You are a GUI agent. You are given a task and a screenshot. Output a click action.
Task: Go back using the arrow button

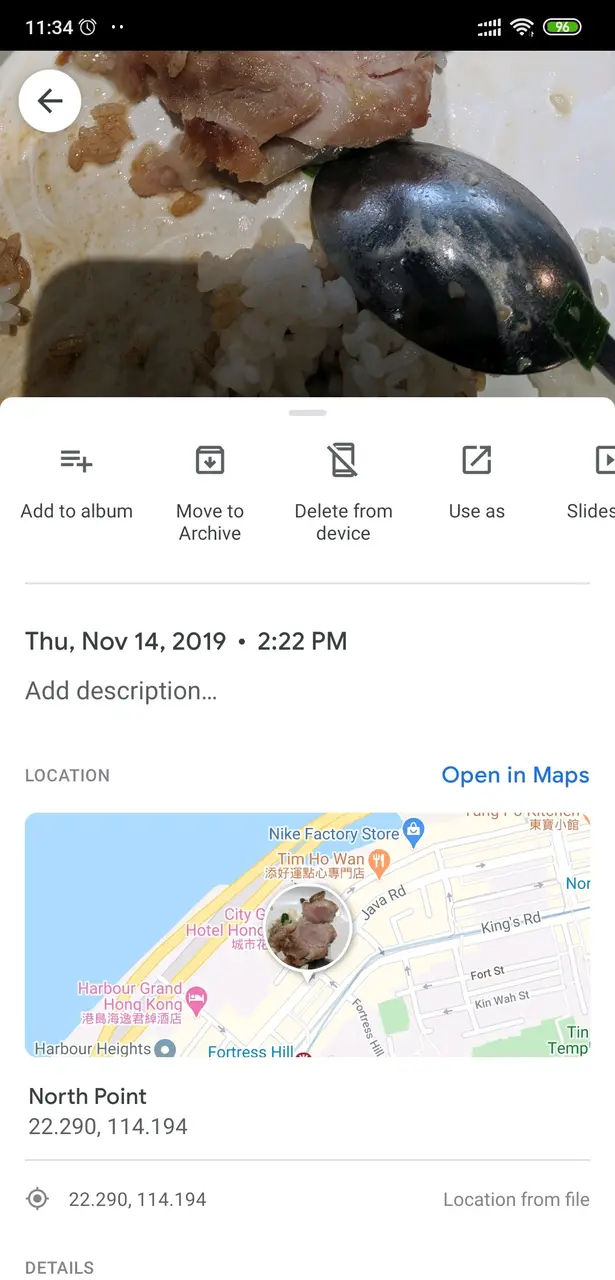[x=50, y=101]
